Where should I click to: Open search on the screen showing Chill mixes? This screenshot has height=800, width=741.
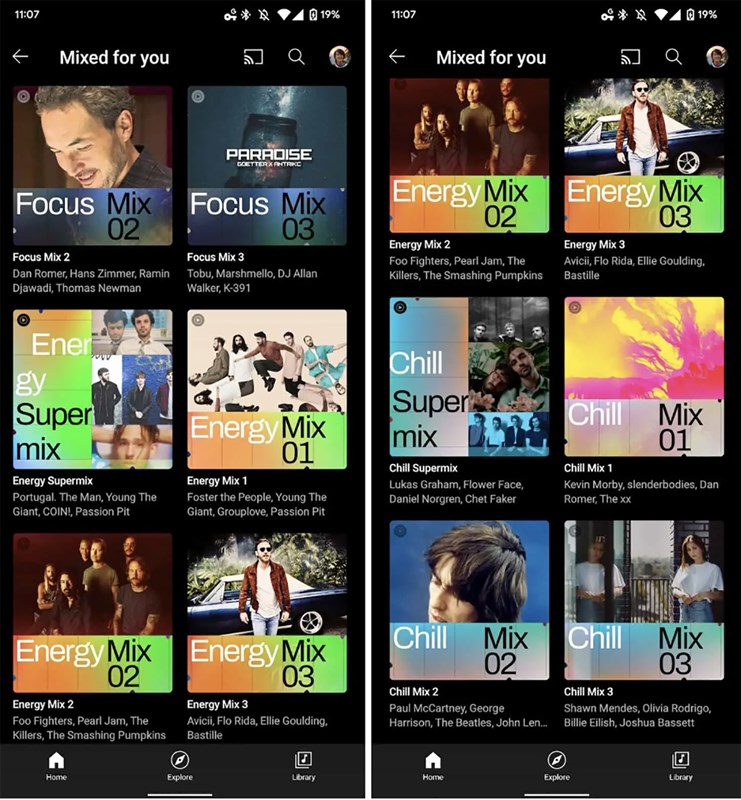tap(674, 57)
